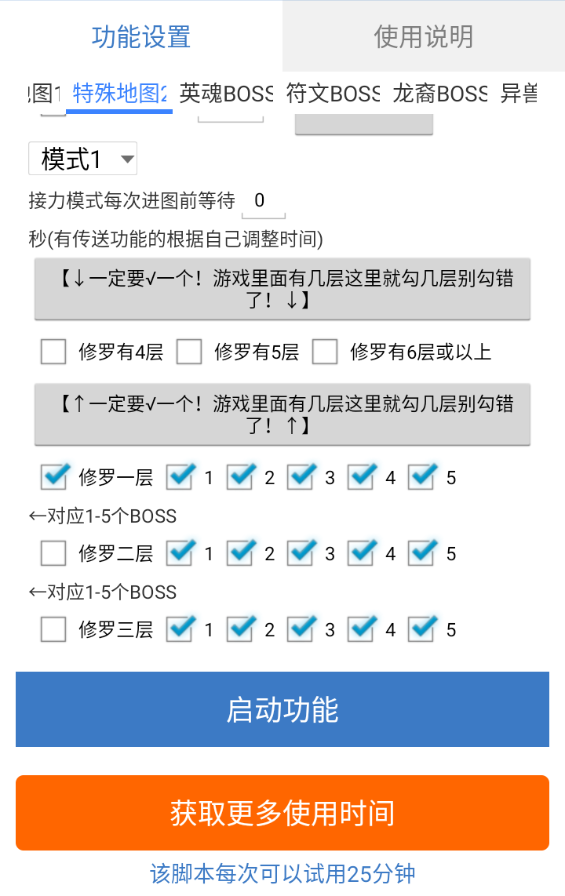The height and width of the screenshot is (896, 565).
Task: Check the 修罗有5层 checkbox
Action: (189, 351)
